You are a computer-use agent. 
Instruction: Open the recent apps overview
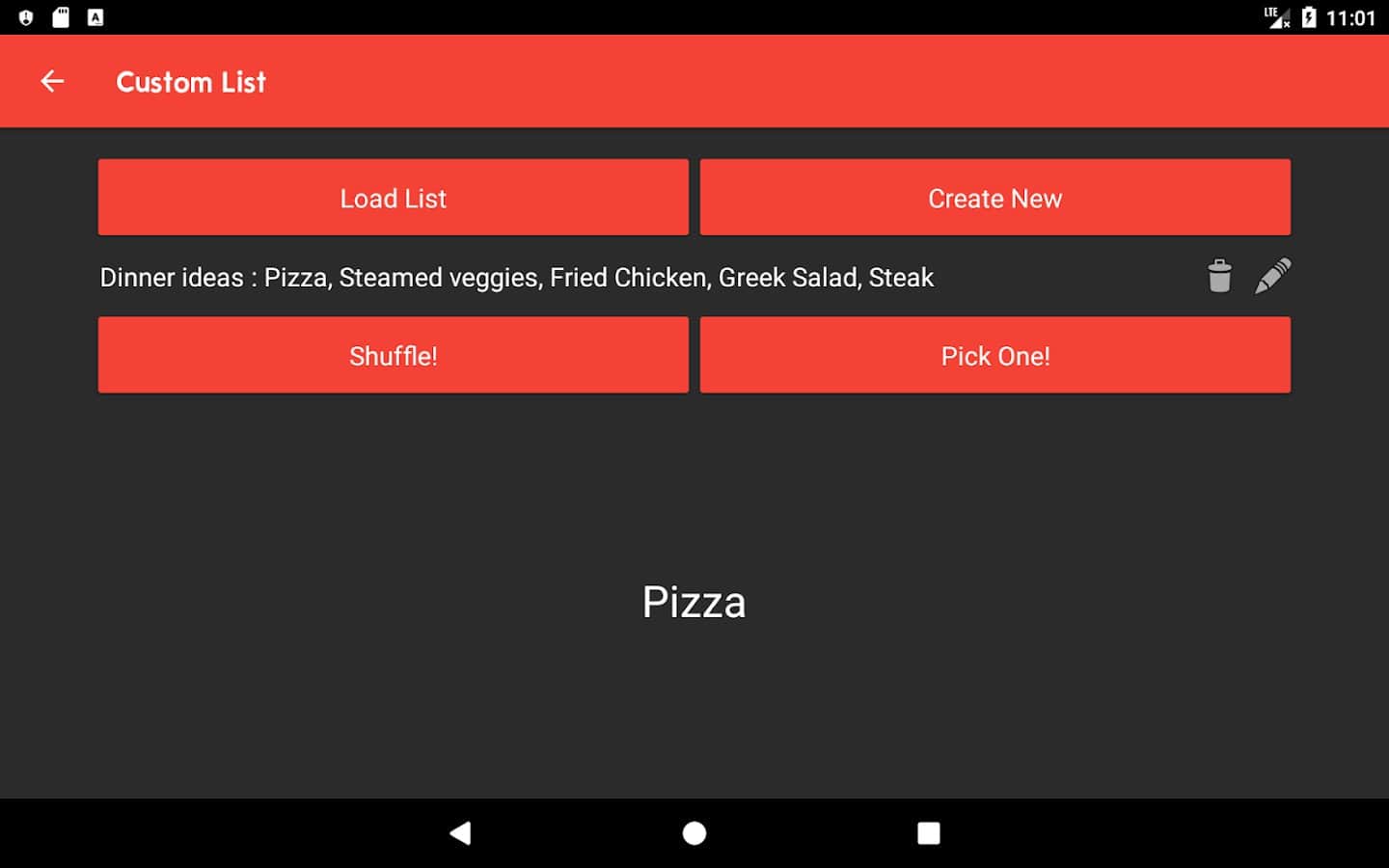point(928,833)
